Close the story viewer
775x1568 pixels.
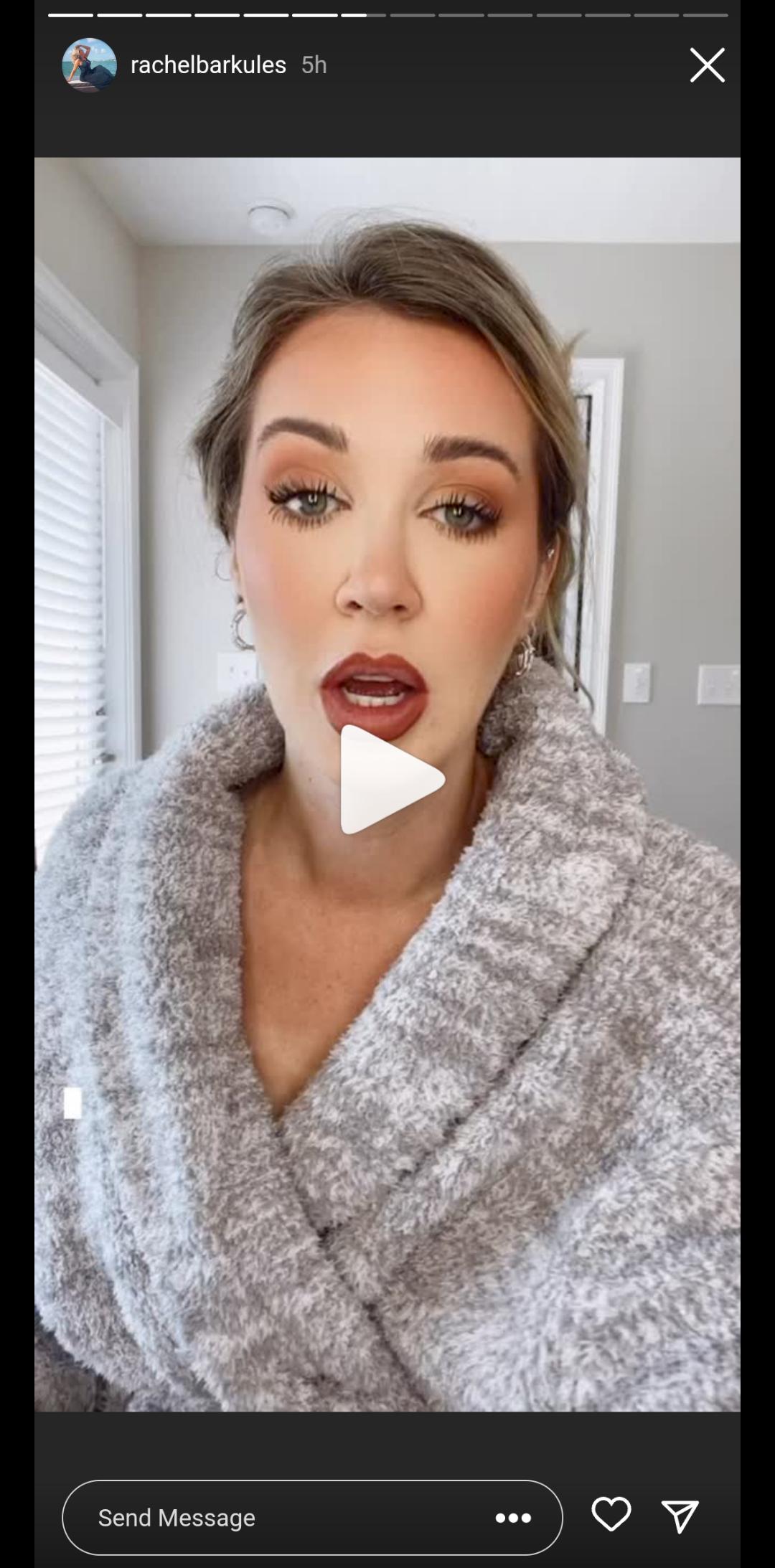click(707, 65)
